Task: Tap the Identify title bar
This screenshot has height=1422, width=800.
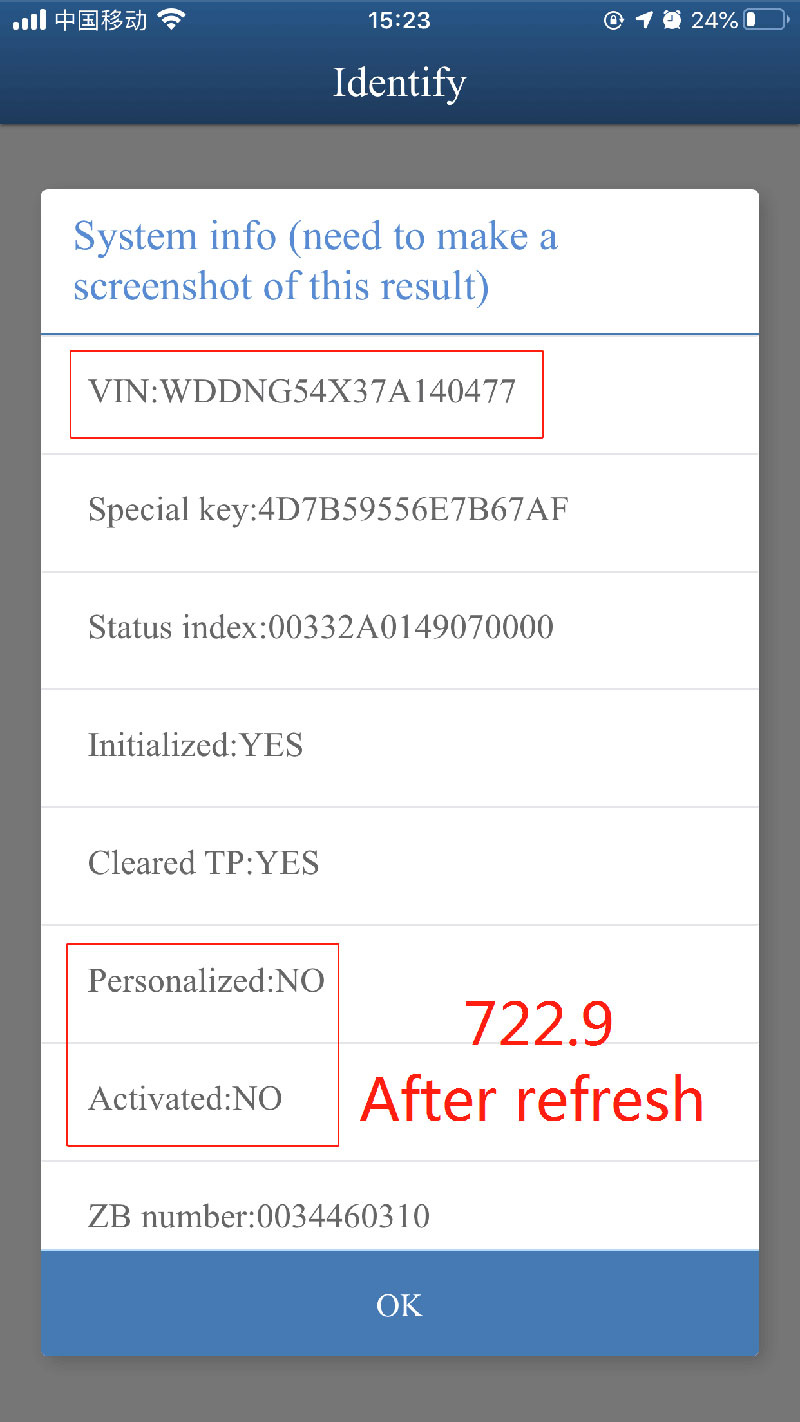Action: [399, 83]
